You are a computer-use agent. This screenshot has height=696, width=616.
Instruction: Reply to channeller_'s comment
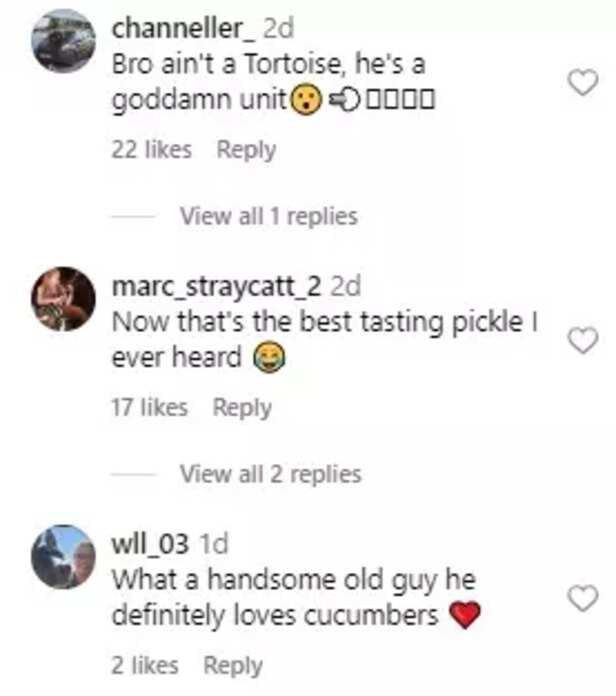[246, 150]
